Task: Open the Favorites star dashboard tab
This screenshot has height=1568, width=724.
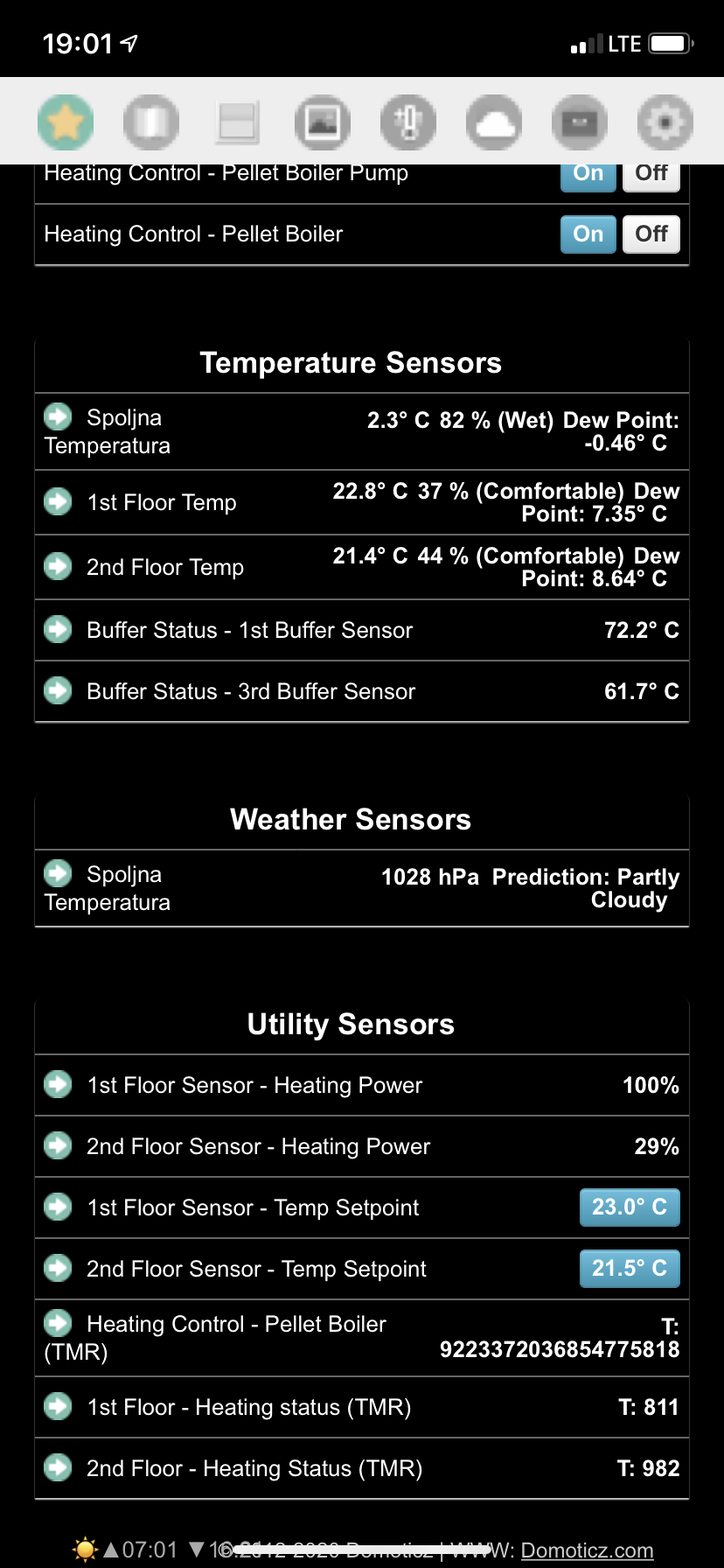Action: (66, 122)
